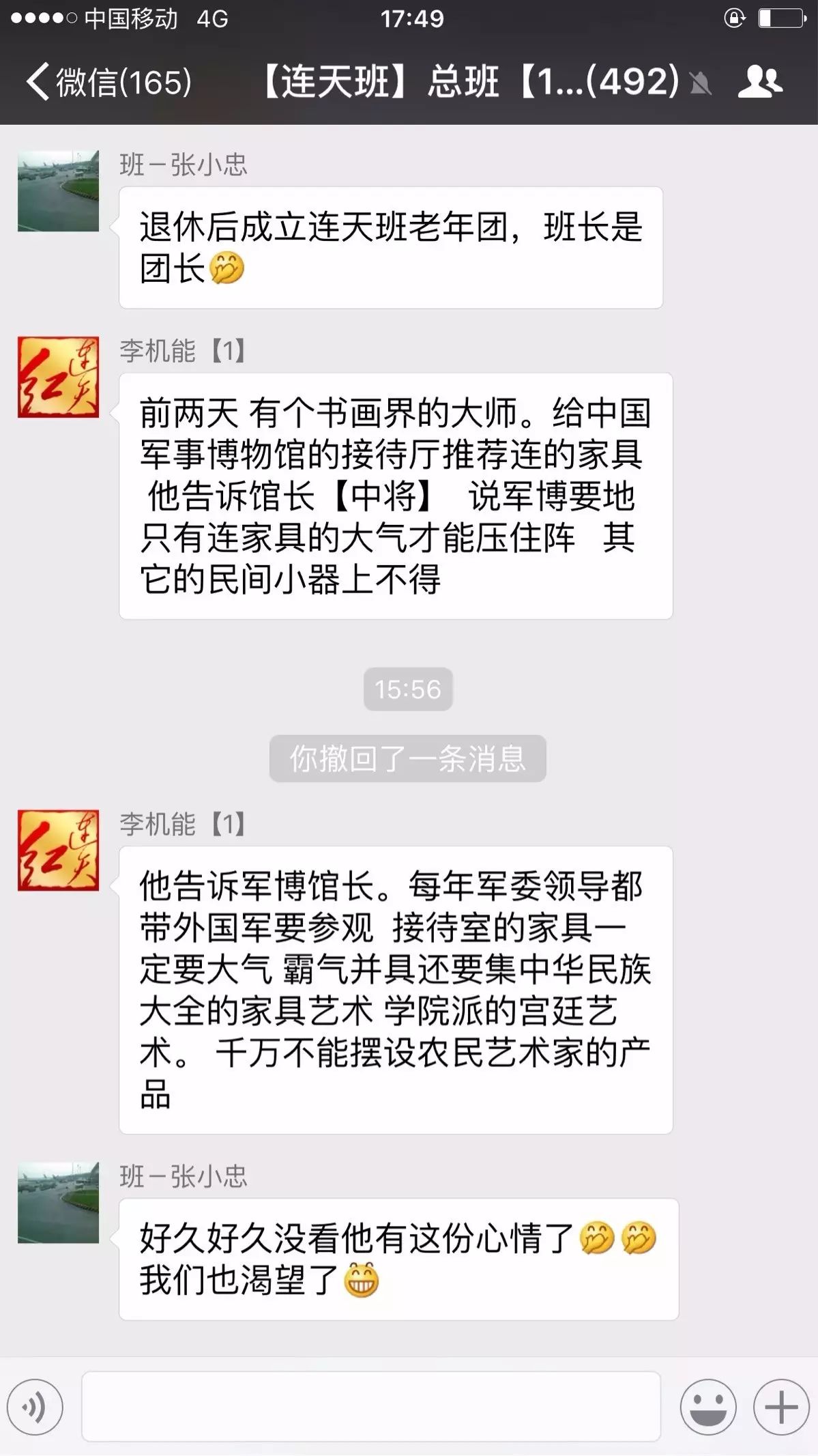Image resolution: width=818 pixels, height=1456 pixels.
Task: Open the plus attachments menu
Action: 780,1407
